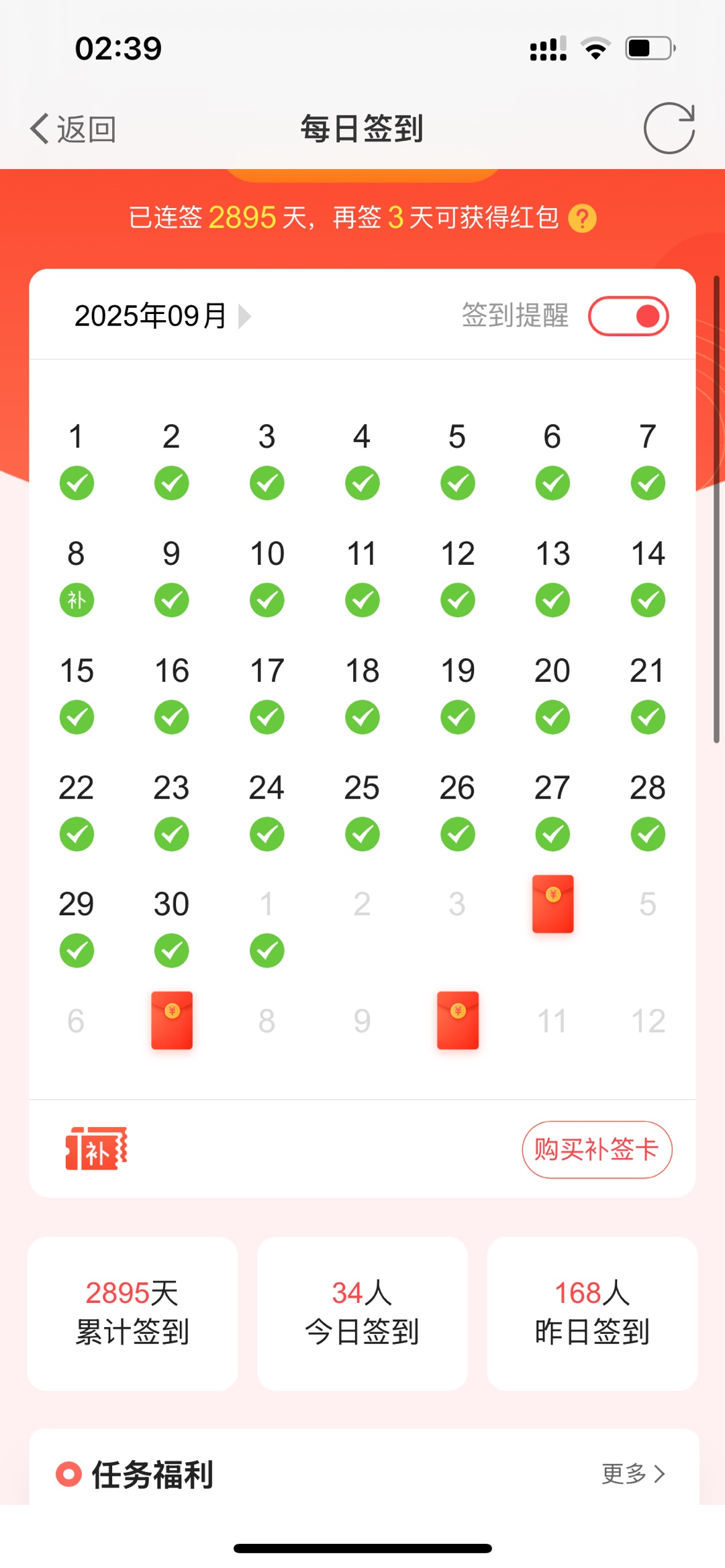
Task: Tap the refresh icon in the top bar
Action: pyautogui.click(x=669, y=128)
